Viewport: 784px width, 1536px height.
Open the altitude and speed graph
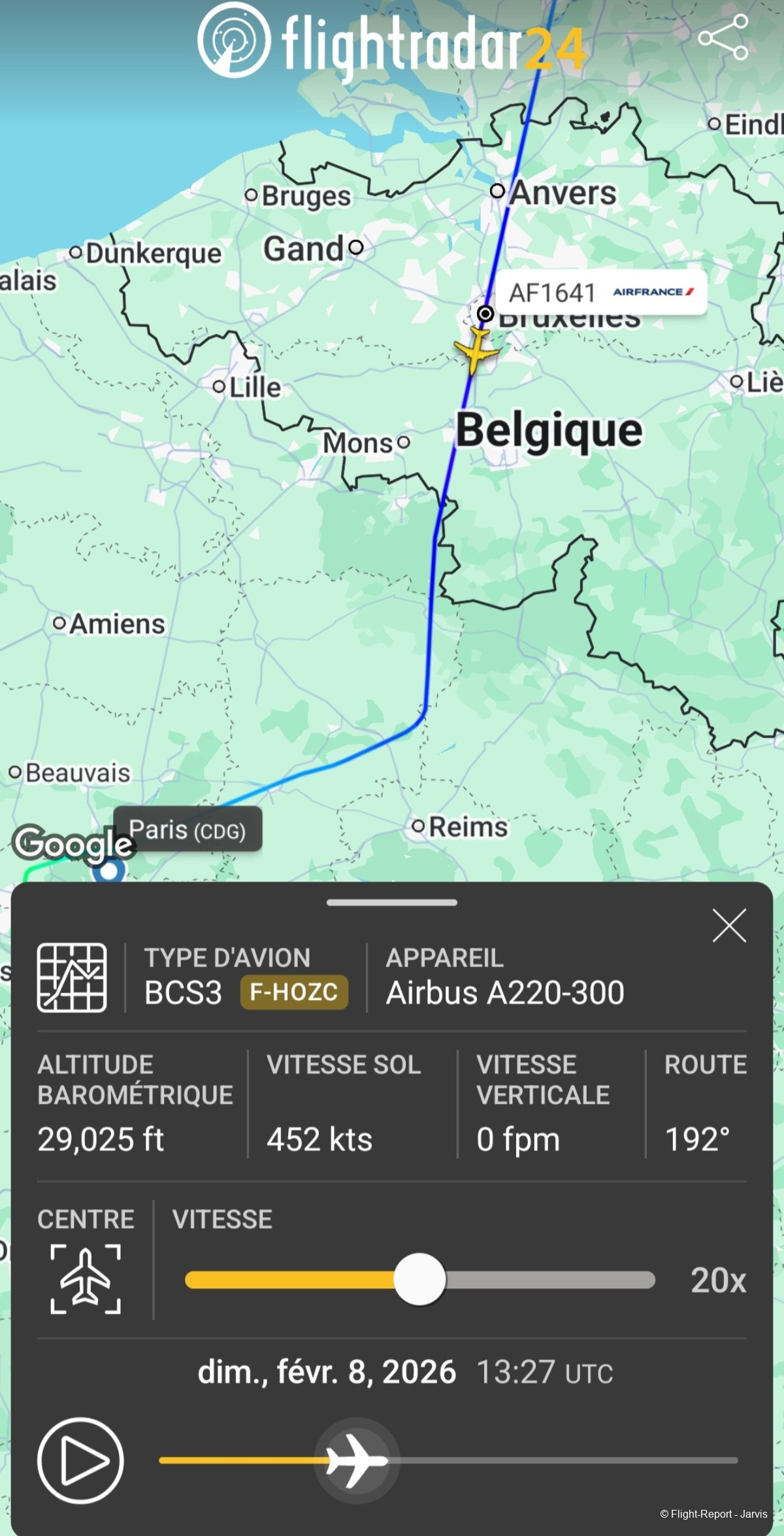coord(72,978)
